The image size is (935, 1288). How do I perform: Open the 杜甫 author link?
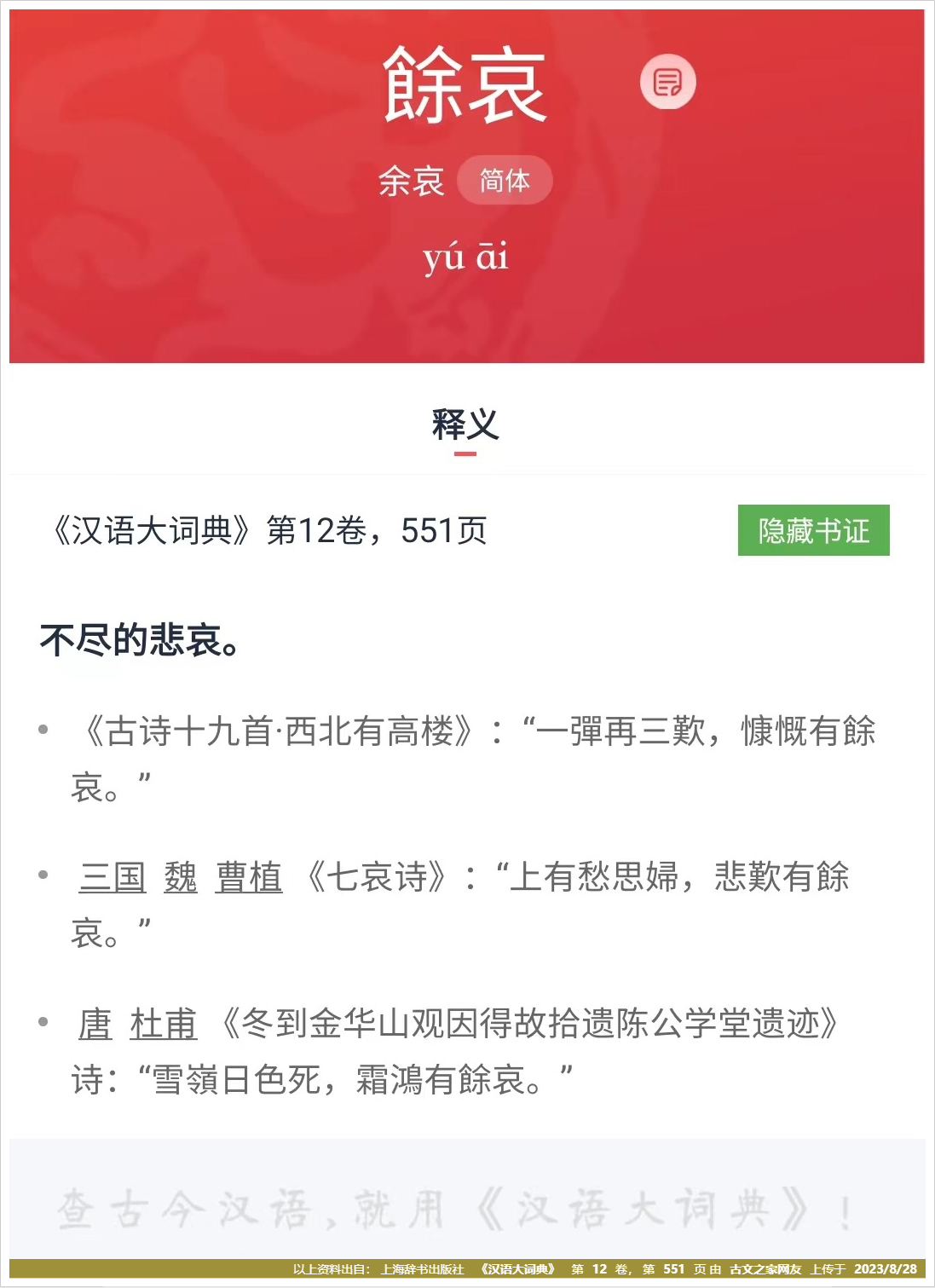coord(163,1023)
